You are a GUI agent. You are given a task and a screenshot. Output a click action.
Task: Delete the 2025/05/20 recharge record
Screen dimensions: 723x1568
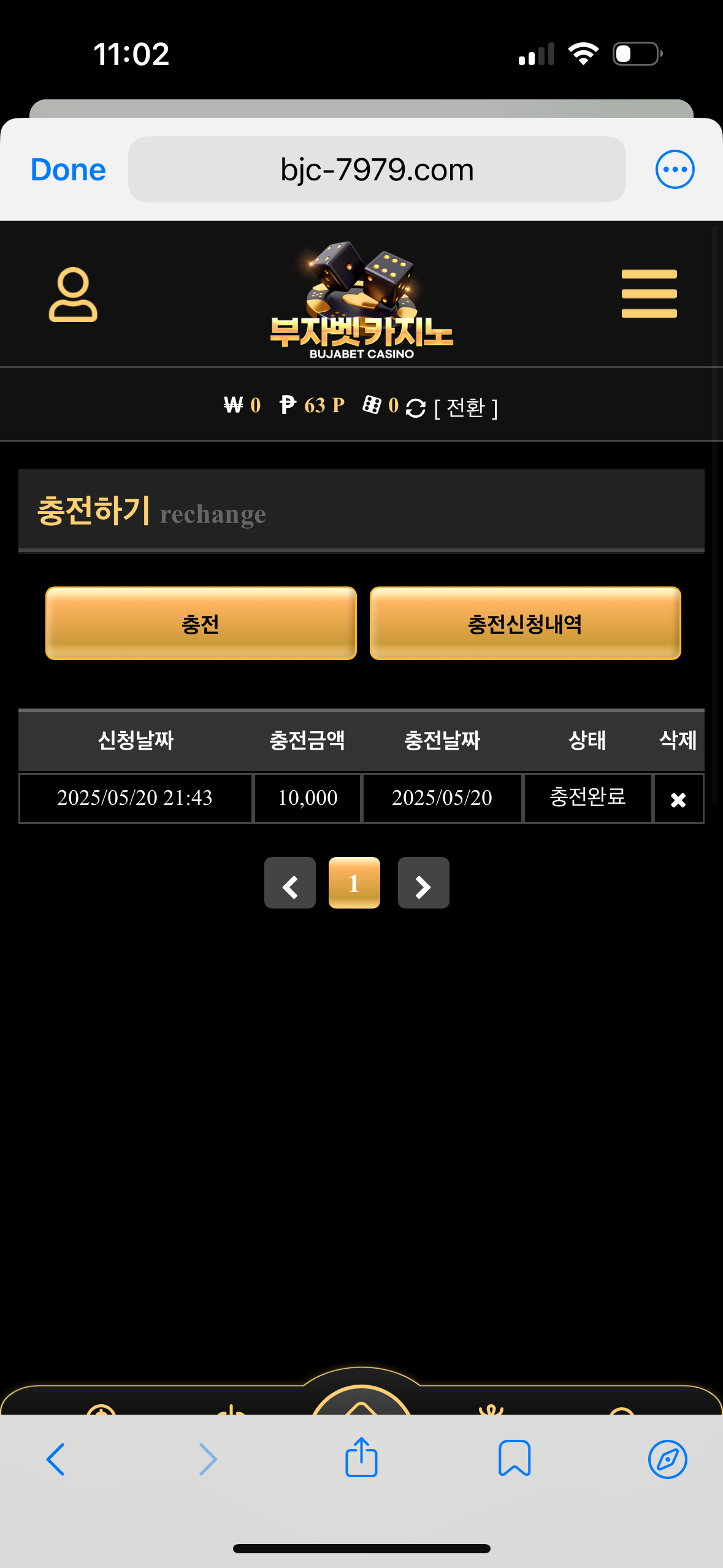678,799
